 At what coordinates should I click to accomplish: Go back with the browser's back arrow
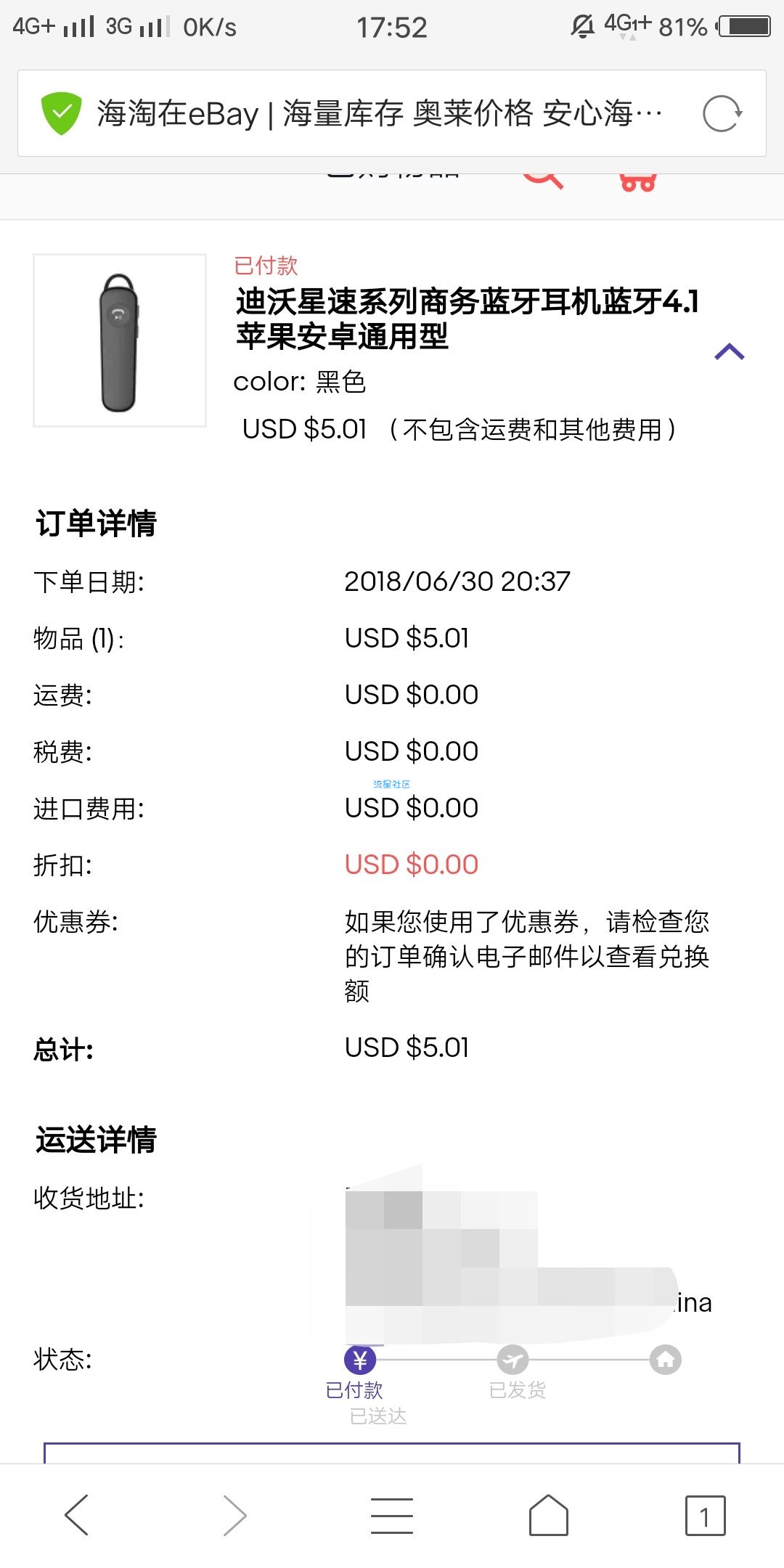coord(77,1515)
